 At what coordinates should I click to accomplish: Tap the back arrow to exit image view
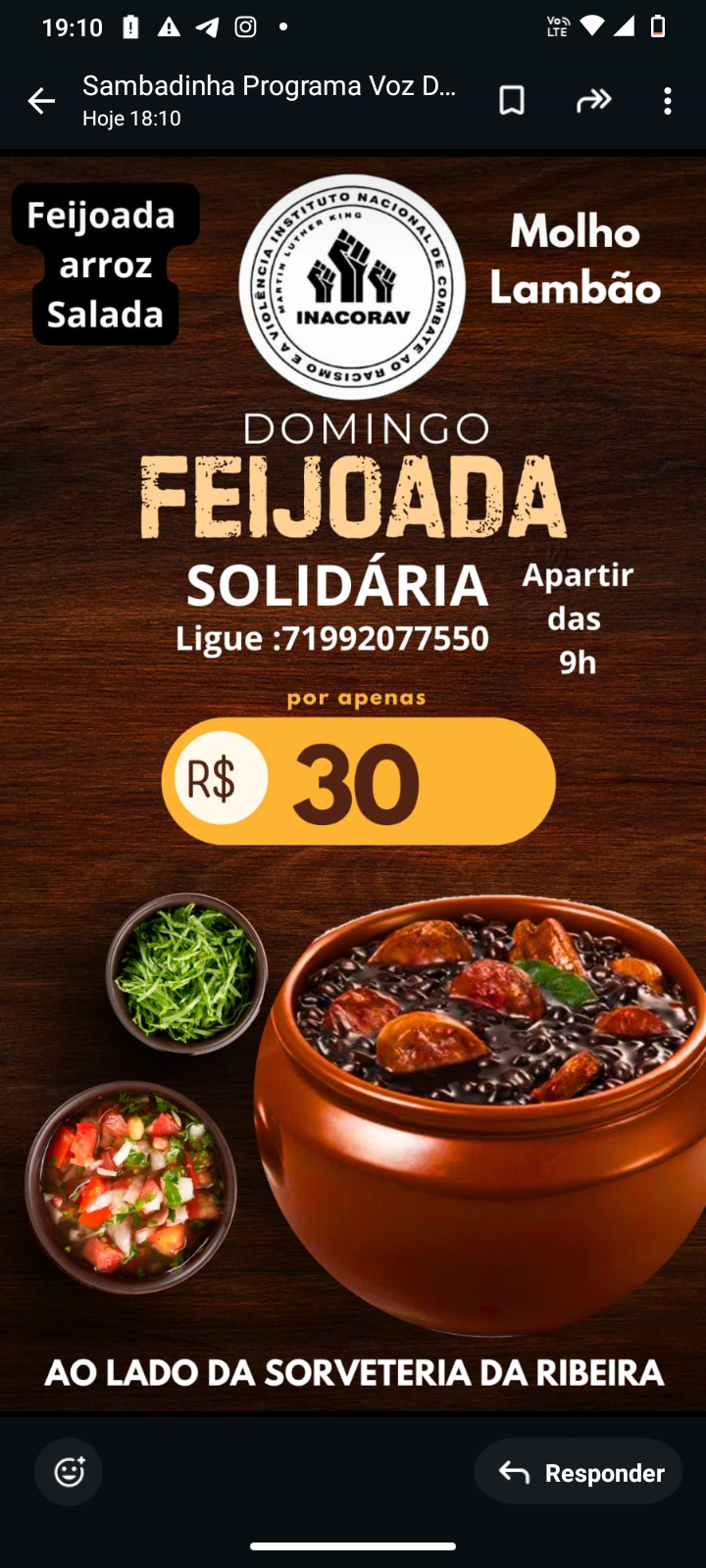pyautogui.click(x=40, y=100)
